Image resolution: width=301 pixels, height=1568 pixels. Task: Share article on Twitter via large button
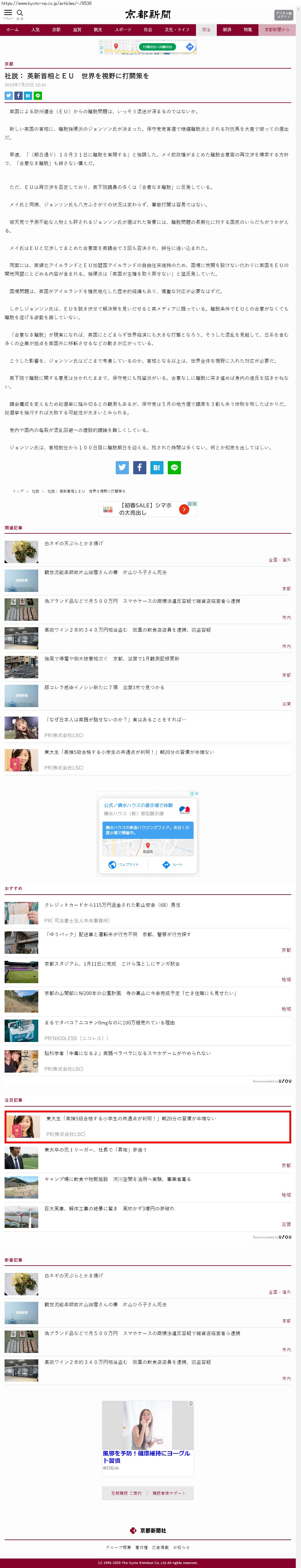pos(122,468)
